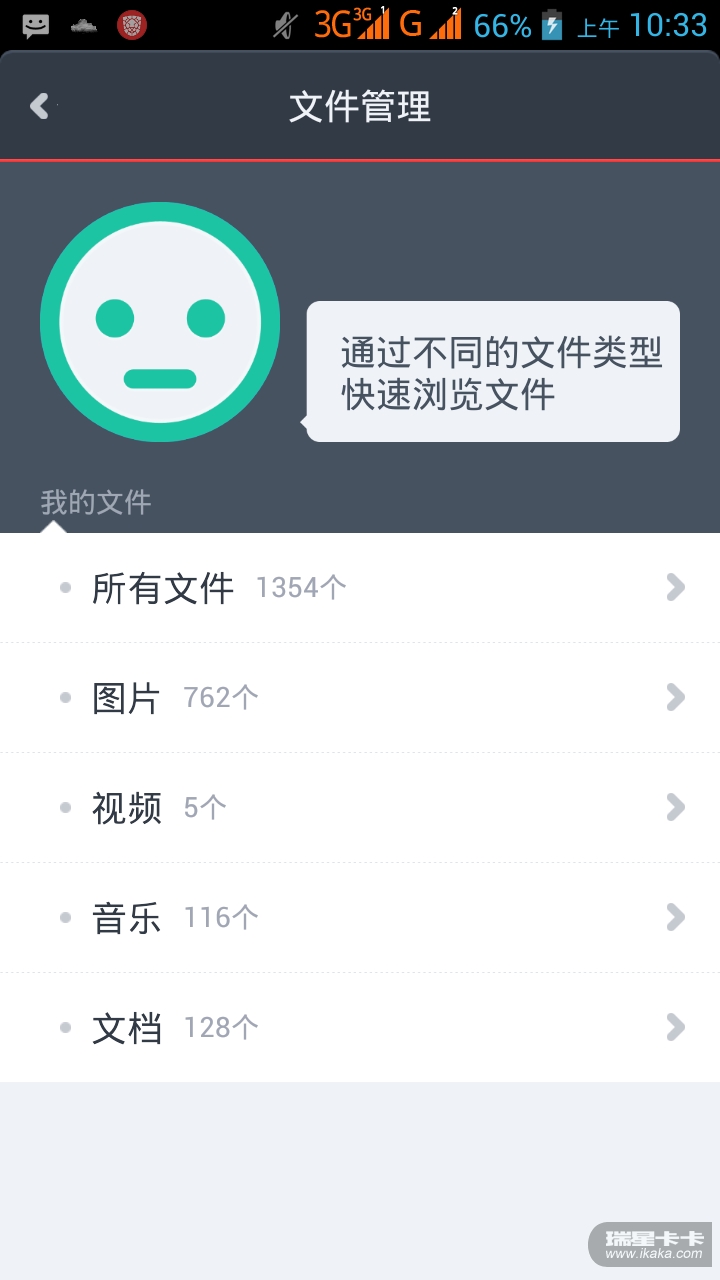This screenshot has width=720, height=1280.
Task: View 音乐 files
Action: tap(360, 918)
